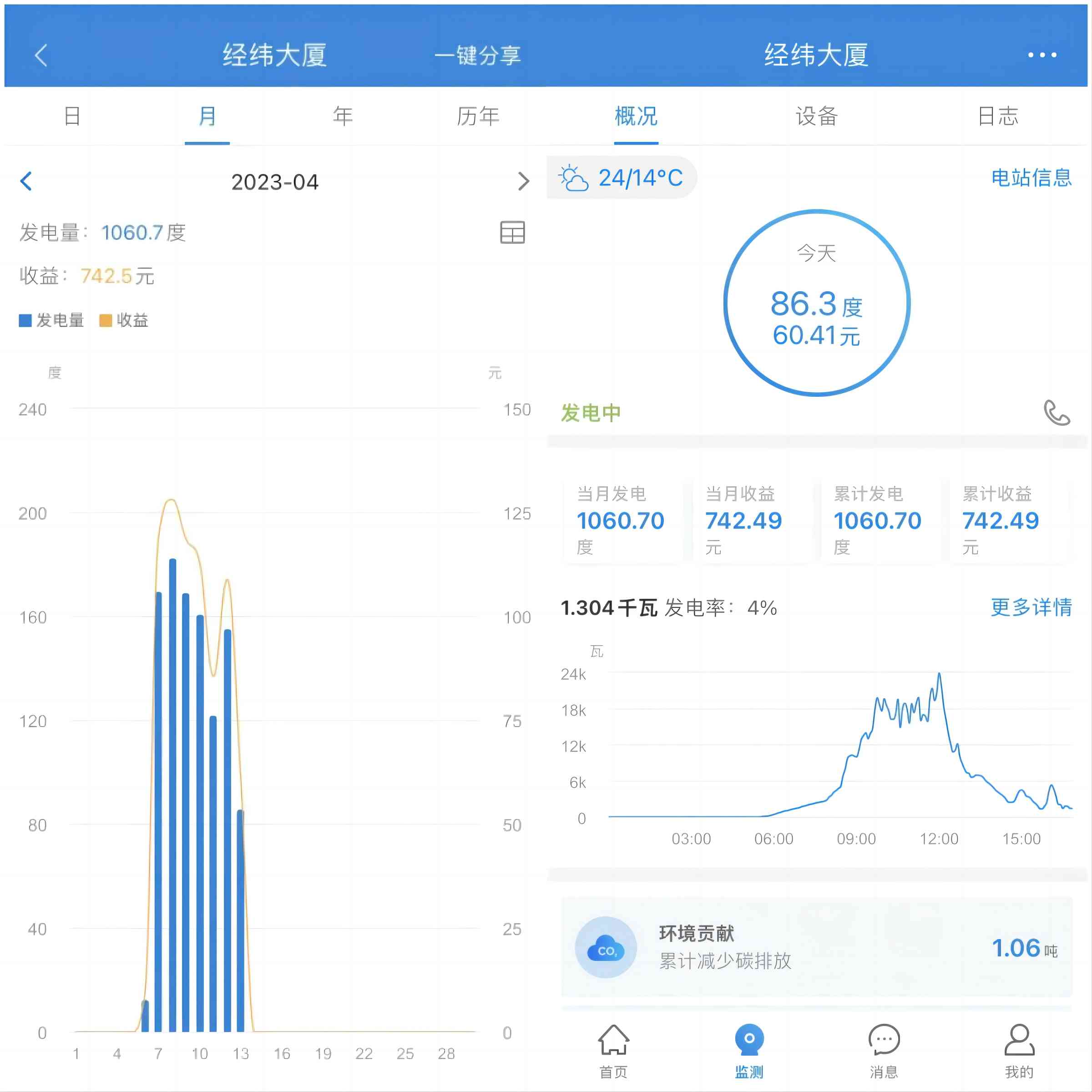Go back using the header arrow

40,56
